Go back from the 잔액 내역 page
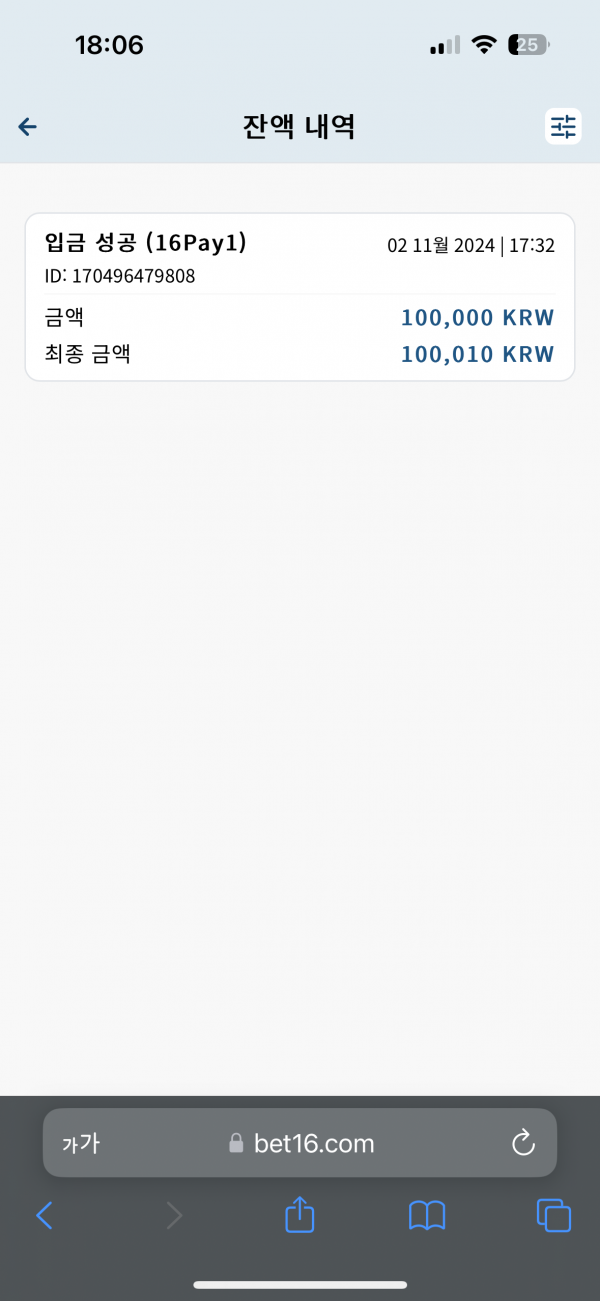 [x=28, y=127]
